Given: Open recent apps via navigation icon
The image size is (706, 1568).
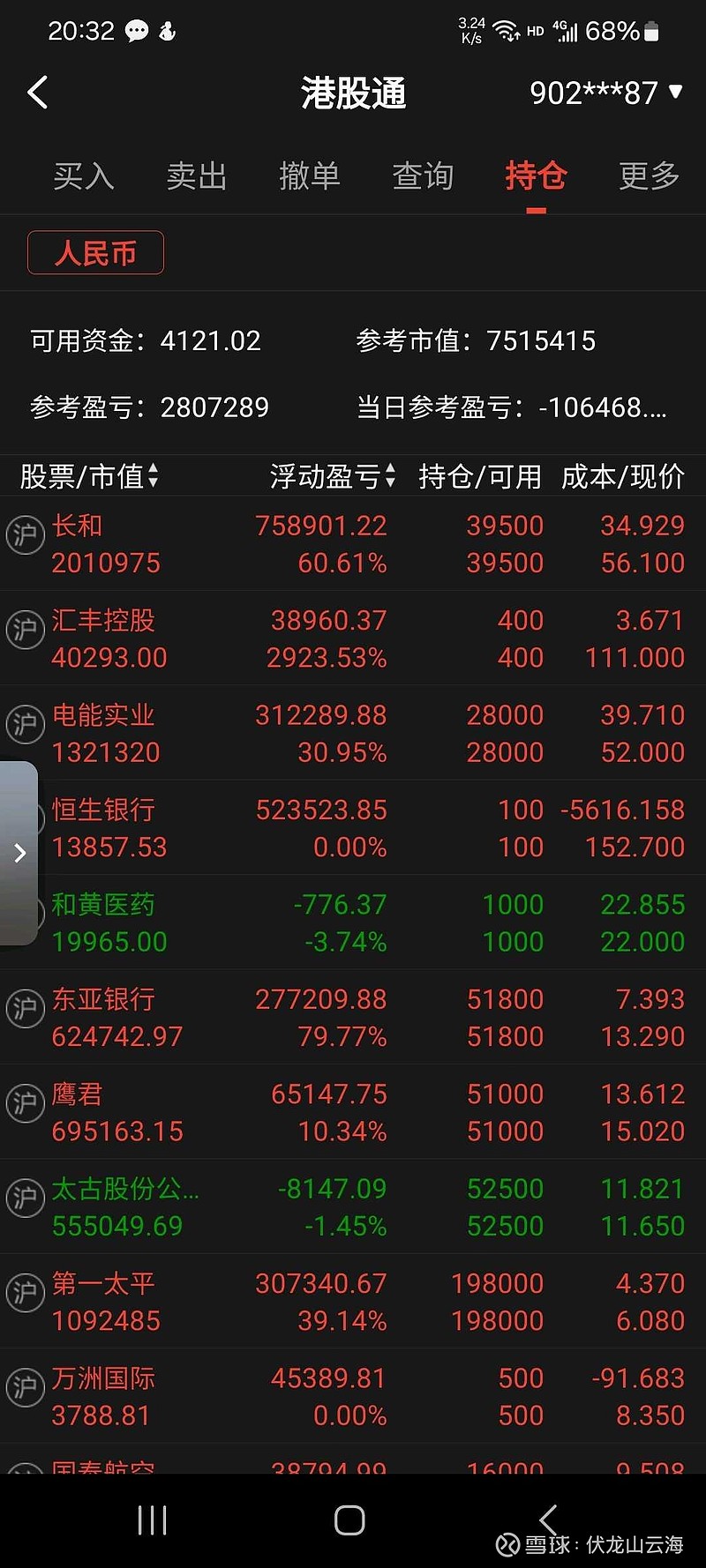Looking at the screenshot, I should 152,1519.
